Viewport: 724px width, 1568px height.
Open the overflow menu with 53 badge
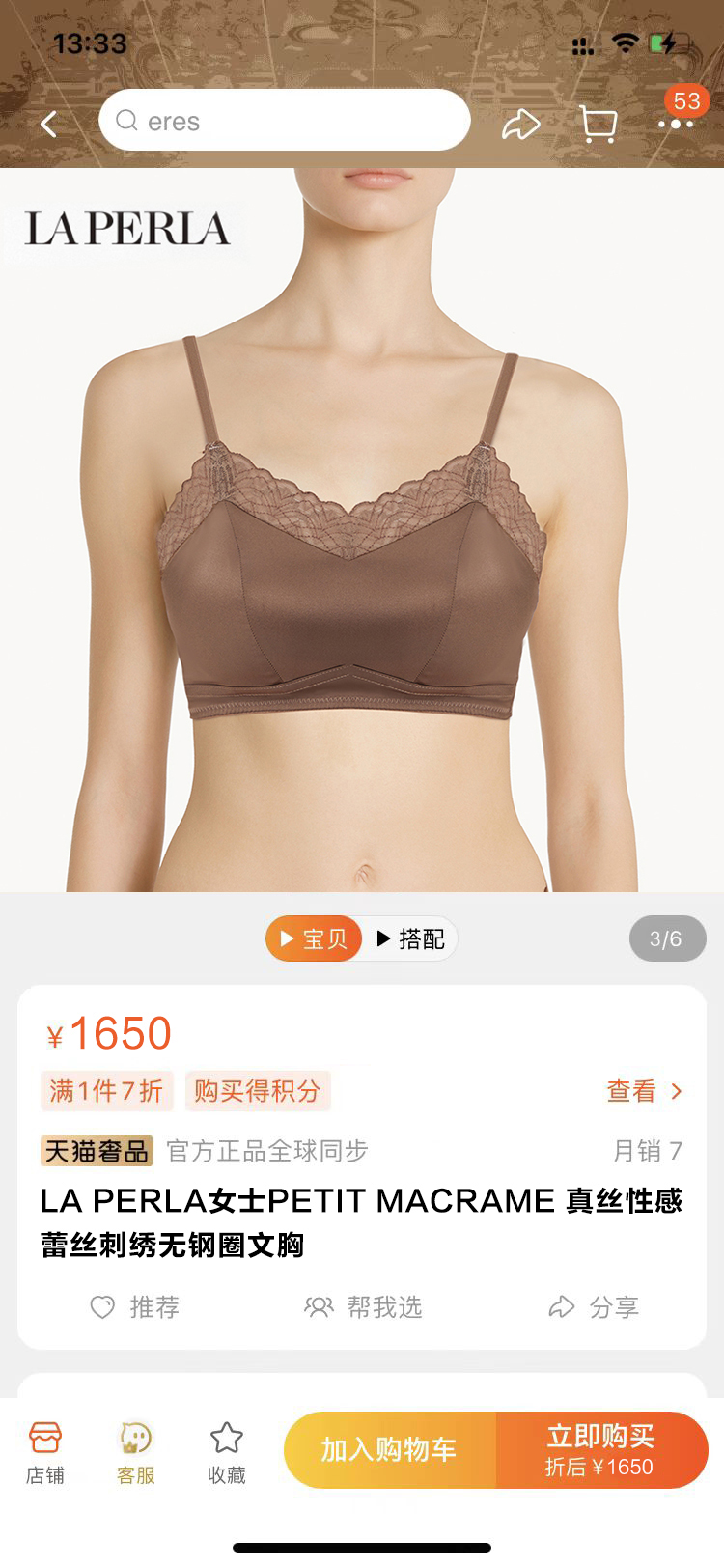point(676,123)
